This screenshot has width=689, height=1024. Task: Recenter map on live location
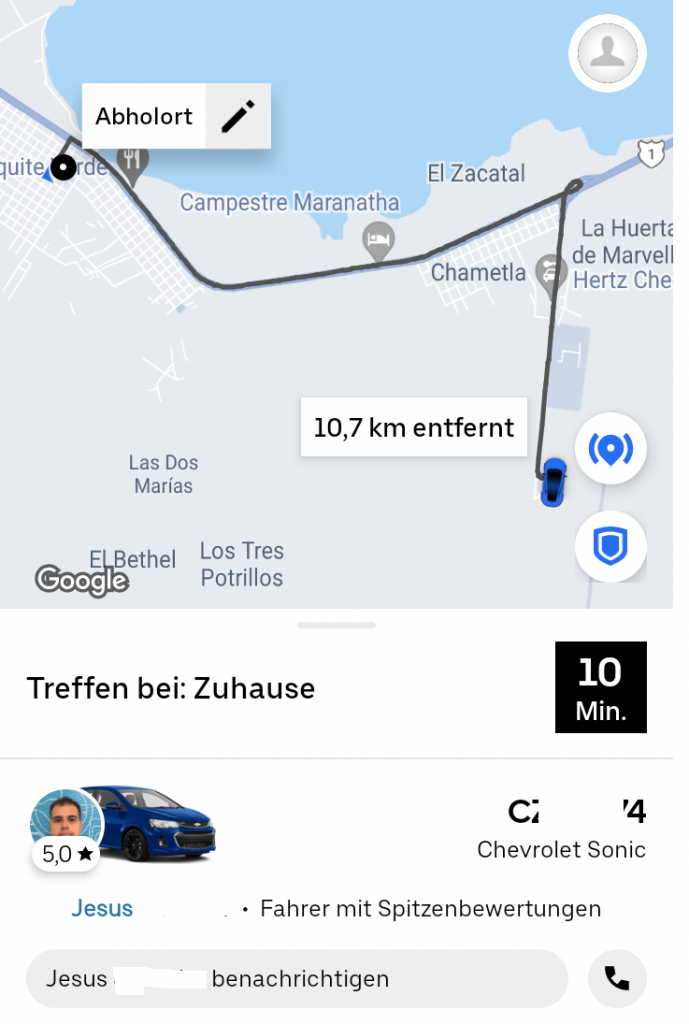pos(611,450)
